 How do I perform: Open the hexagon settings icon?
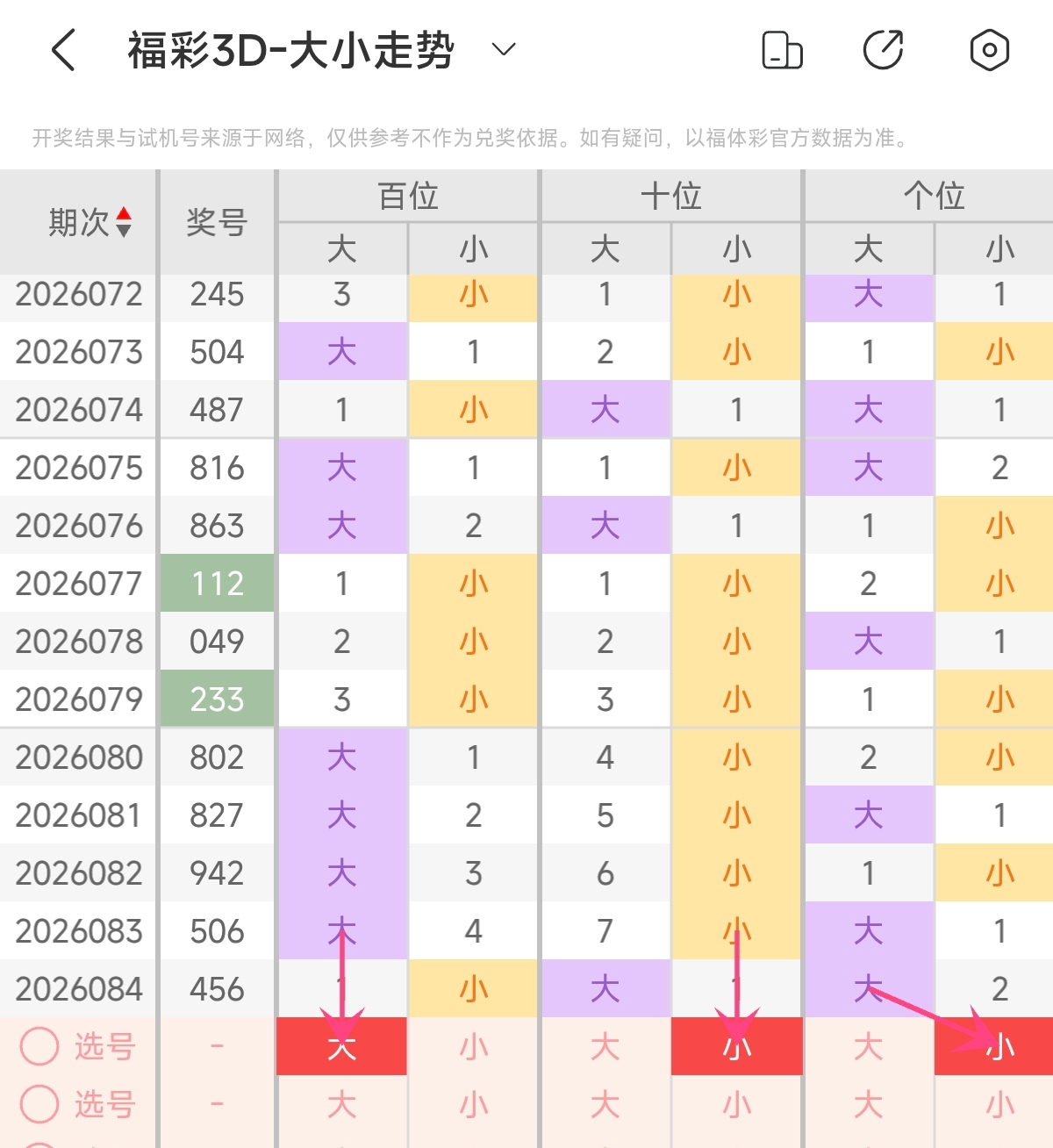coord(989,50)
